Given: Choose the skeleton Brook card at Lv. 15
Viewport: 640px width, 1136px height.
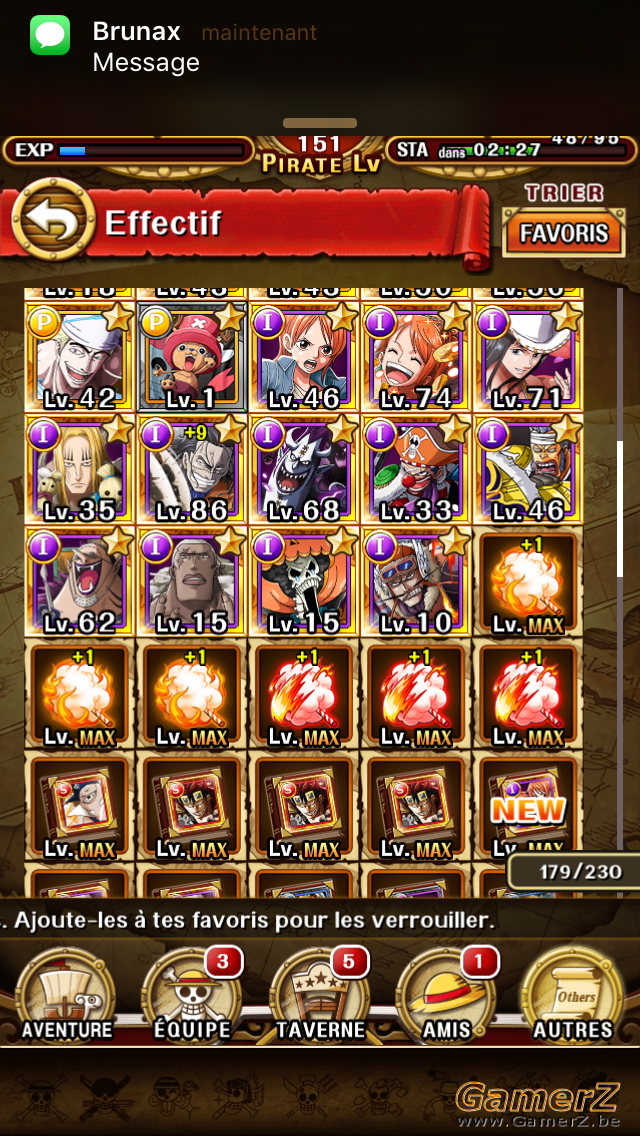Looking at the screenshot, I should point(304,582).
